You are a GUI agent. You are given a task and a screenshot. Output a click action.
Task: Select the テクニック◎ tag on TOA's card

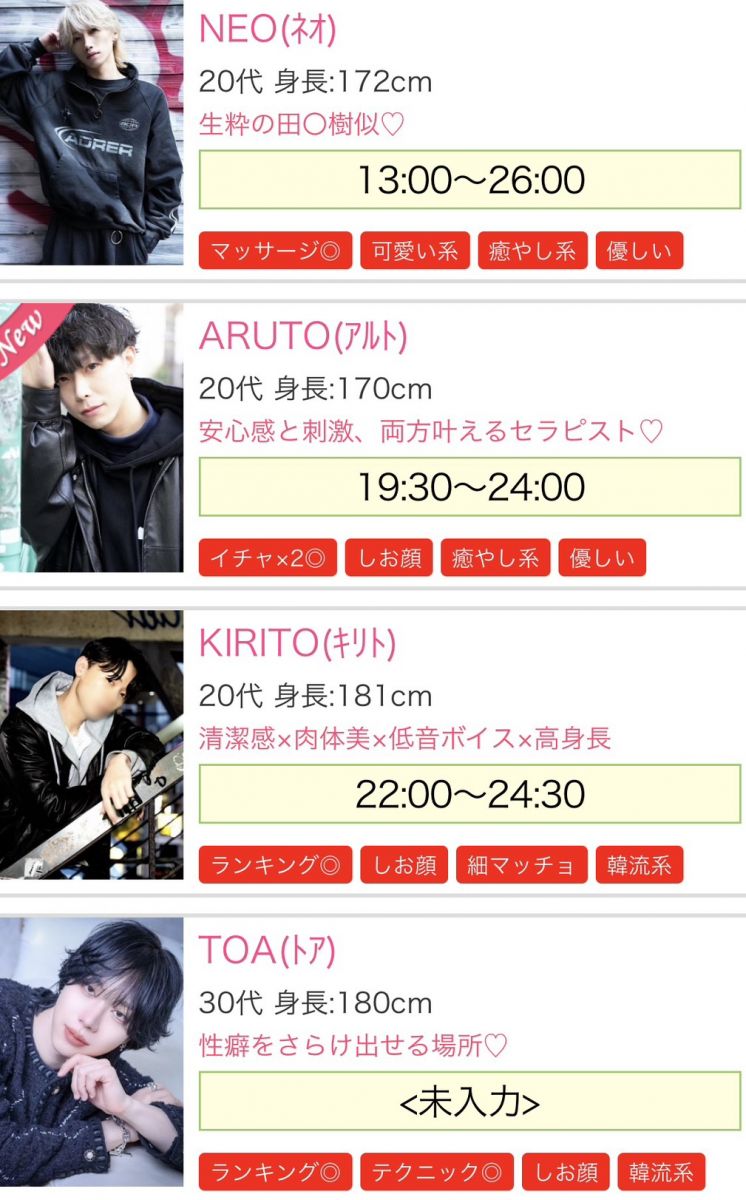(437, 1172)
